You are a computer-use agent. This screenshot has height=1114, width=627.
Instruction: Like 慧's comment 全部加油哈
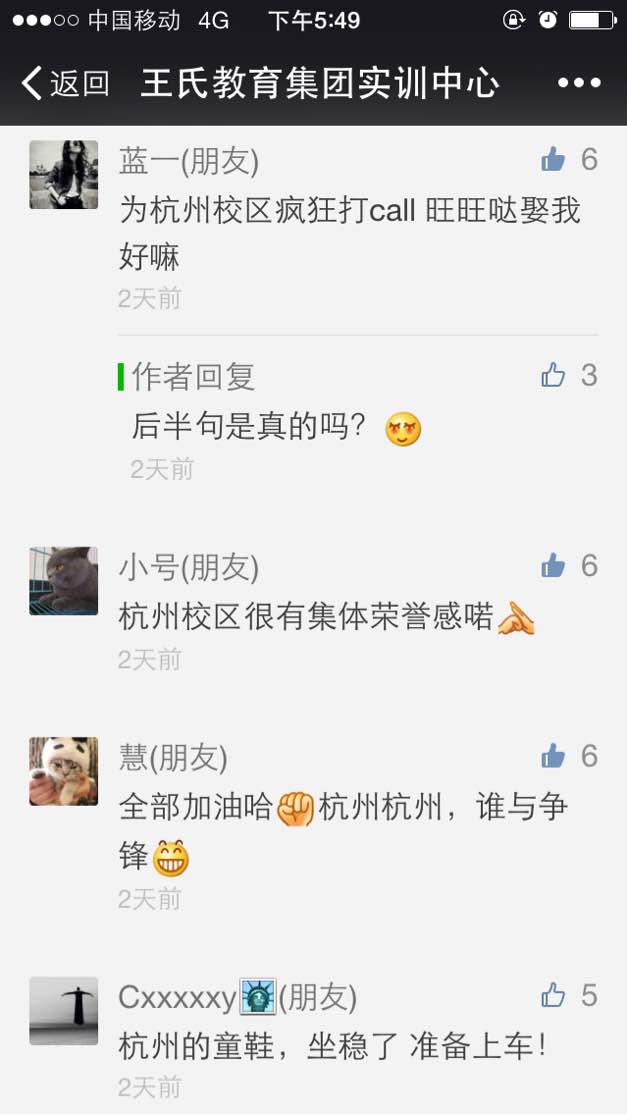tap(554, 756)
